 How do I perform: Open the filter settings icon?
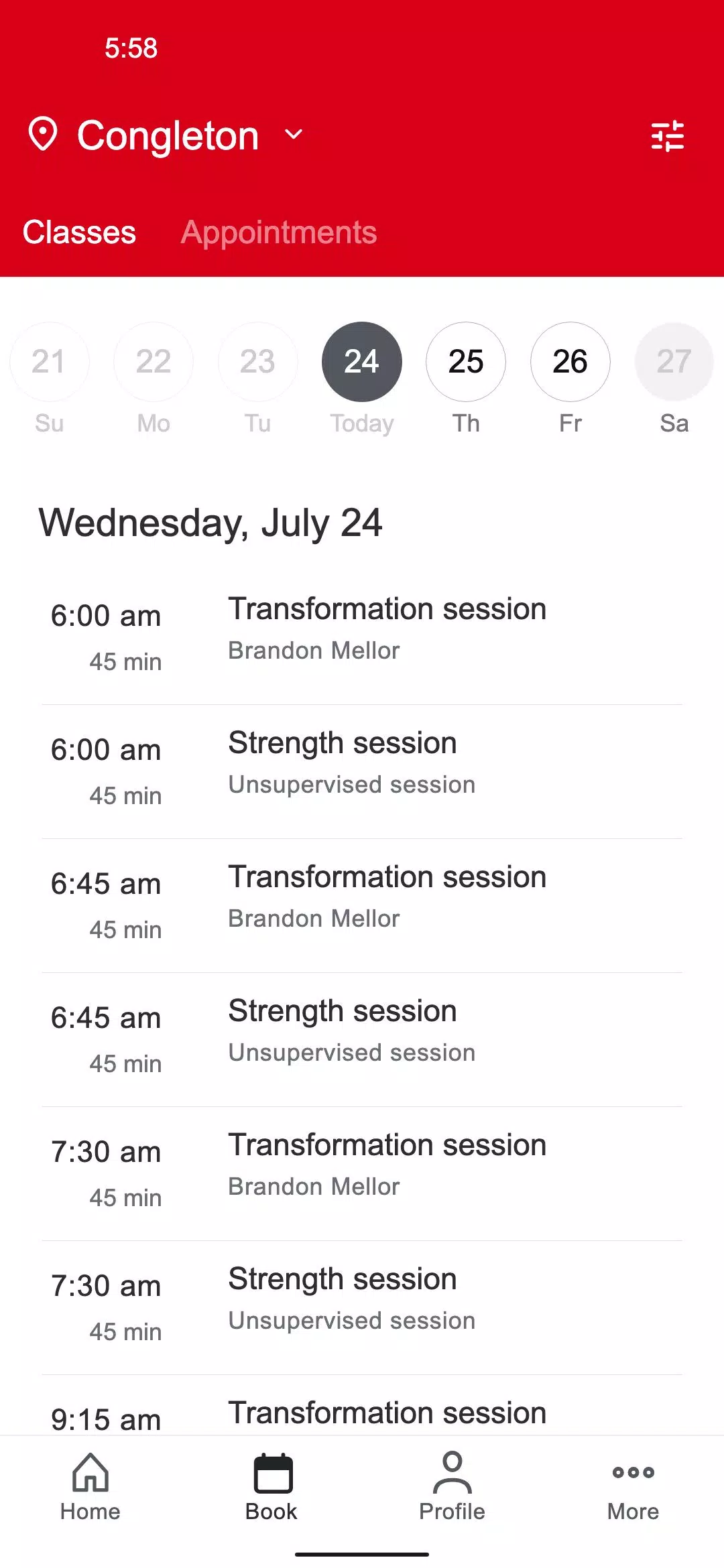pyautogui.click(x=667, y=136)
